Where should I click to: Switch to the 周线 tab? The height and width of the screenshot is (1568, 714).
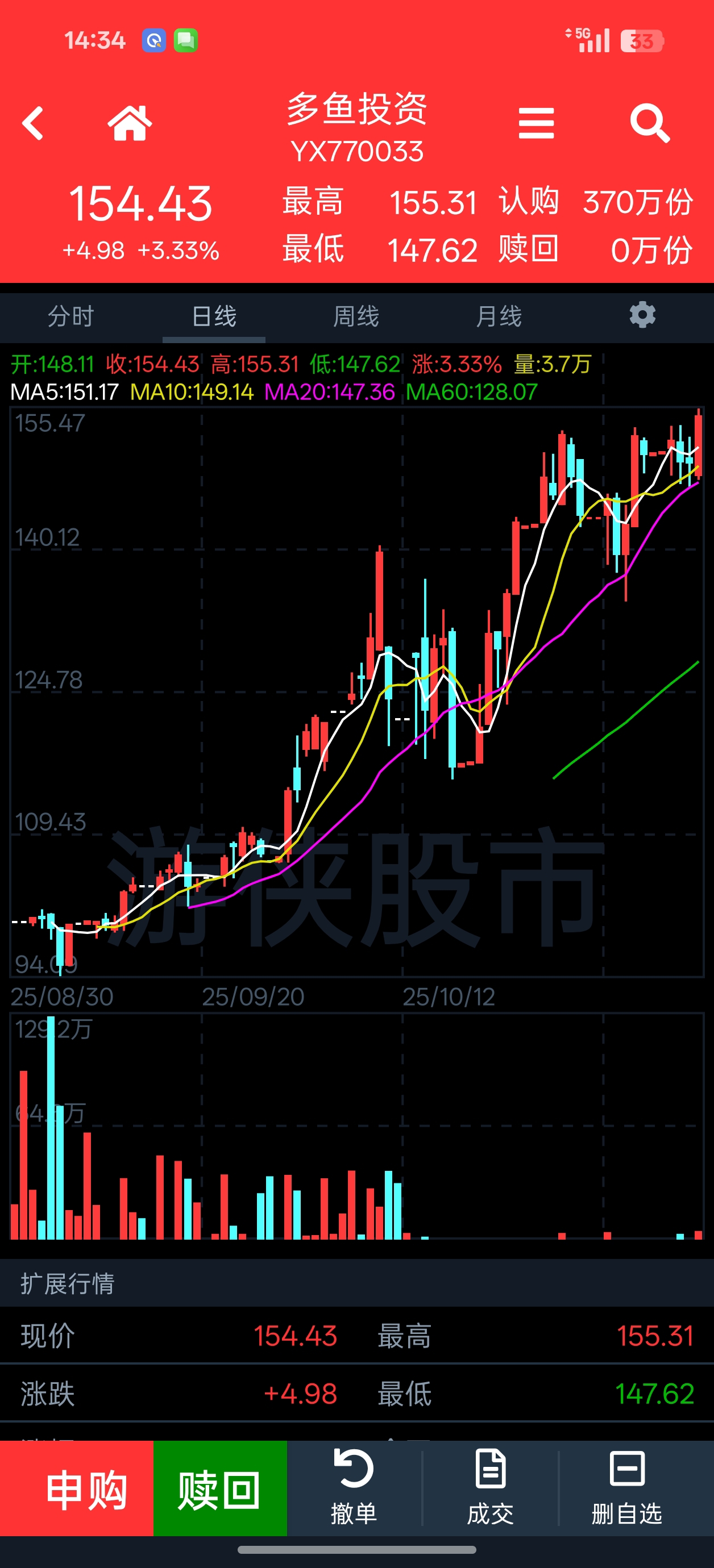click(356, 316)
